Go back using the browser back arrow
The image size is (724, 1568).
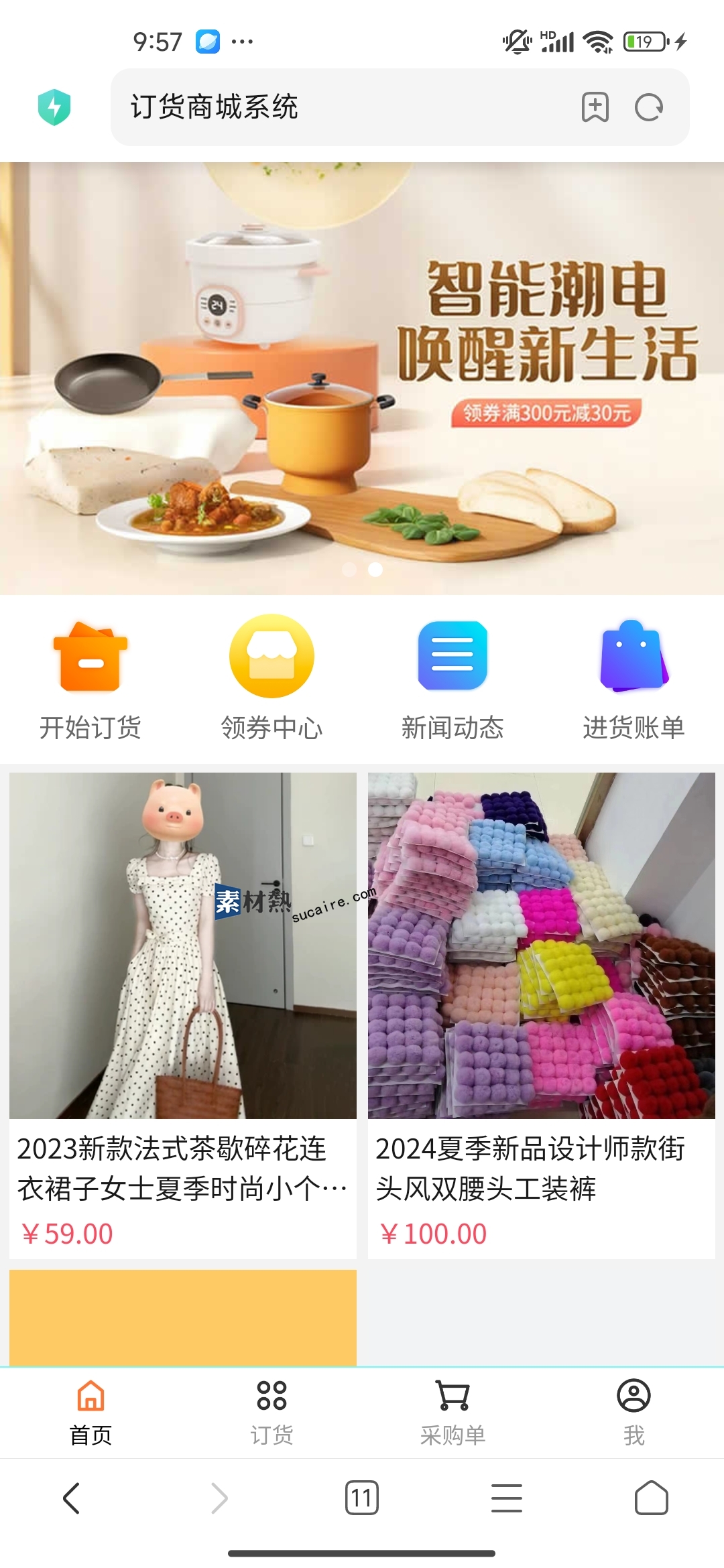click(72, 1498)
